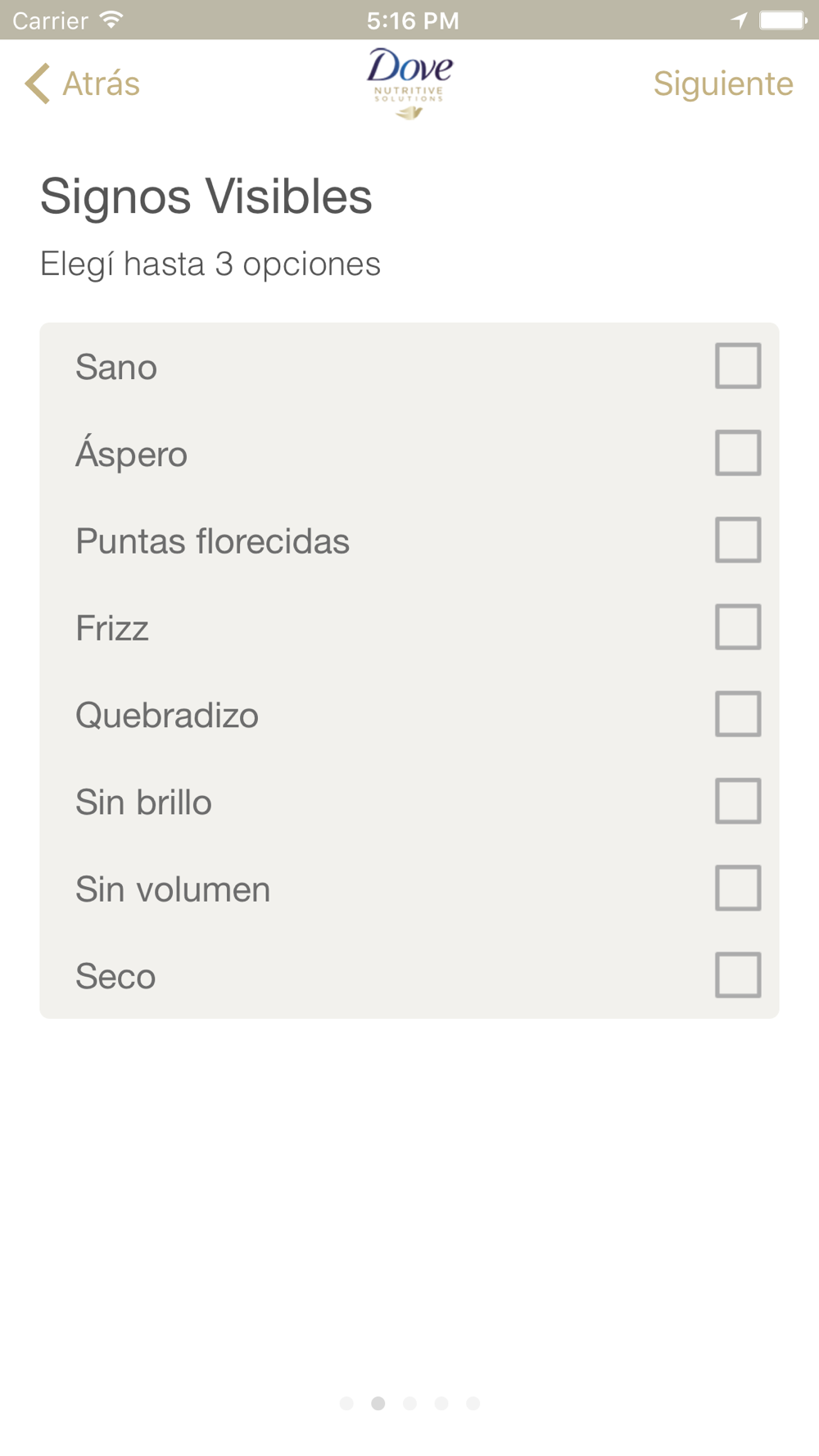
Task: Tick the Frizz checkbox
Action: click(x=738, y=627)
